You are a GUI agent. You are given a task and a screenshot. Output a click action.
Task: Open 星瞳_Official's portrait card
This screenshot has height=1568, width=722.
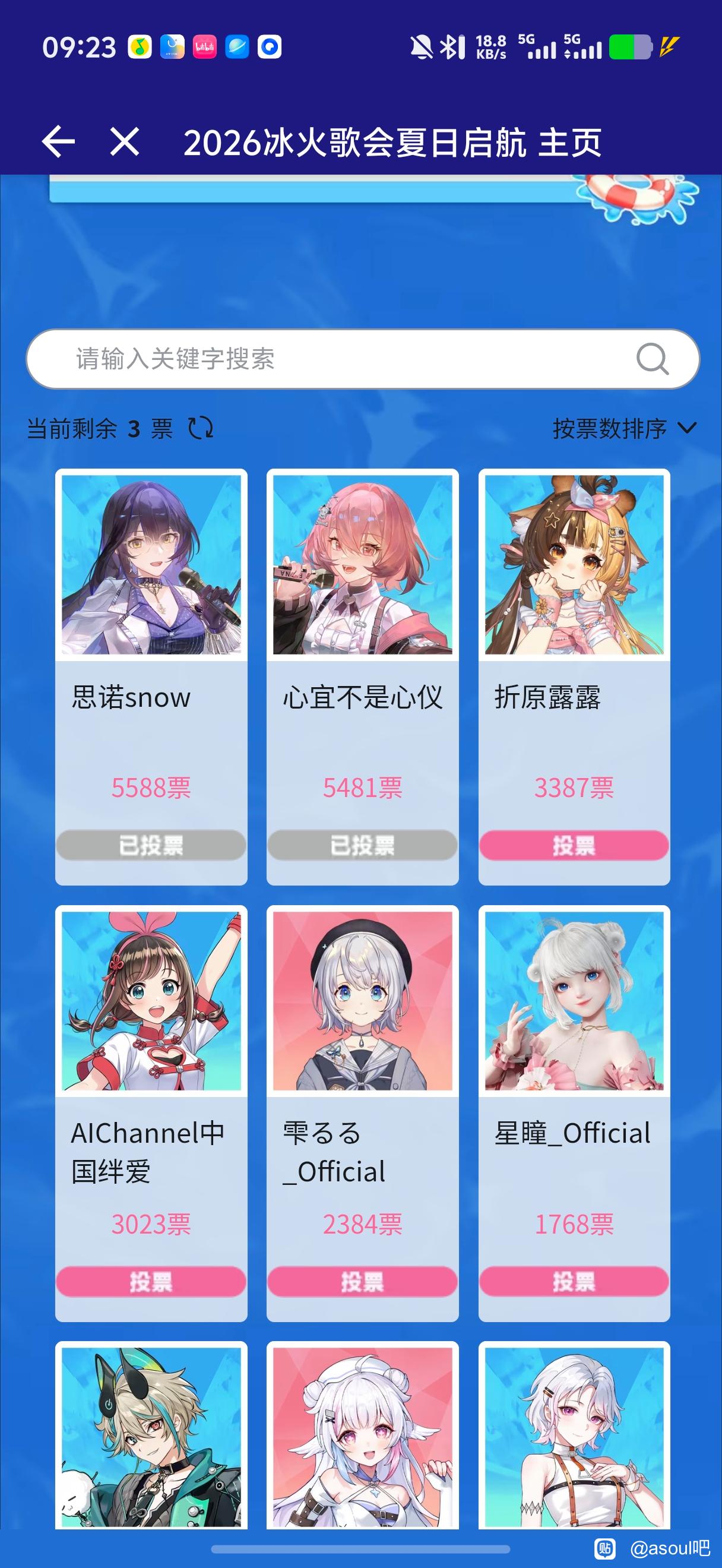pos(574,1001)
